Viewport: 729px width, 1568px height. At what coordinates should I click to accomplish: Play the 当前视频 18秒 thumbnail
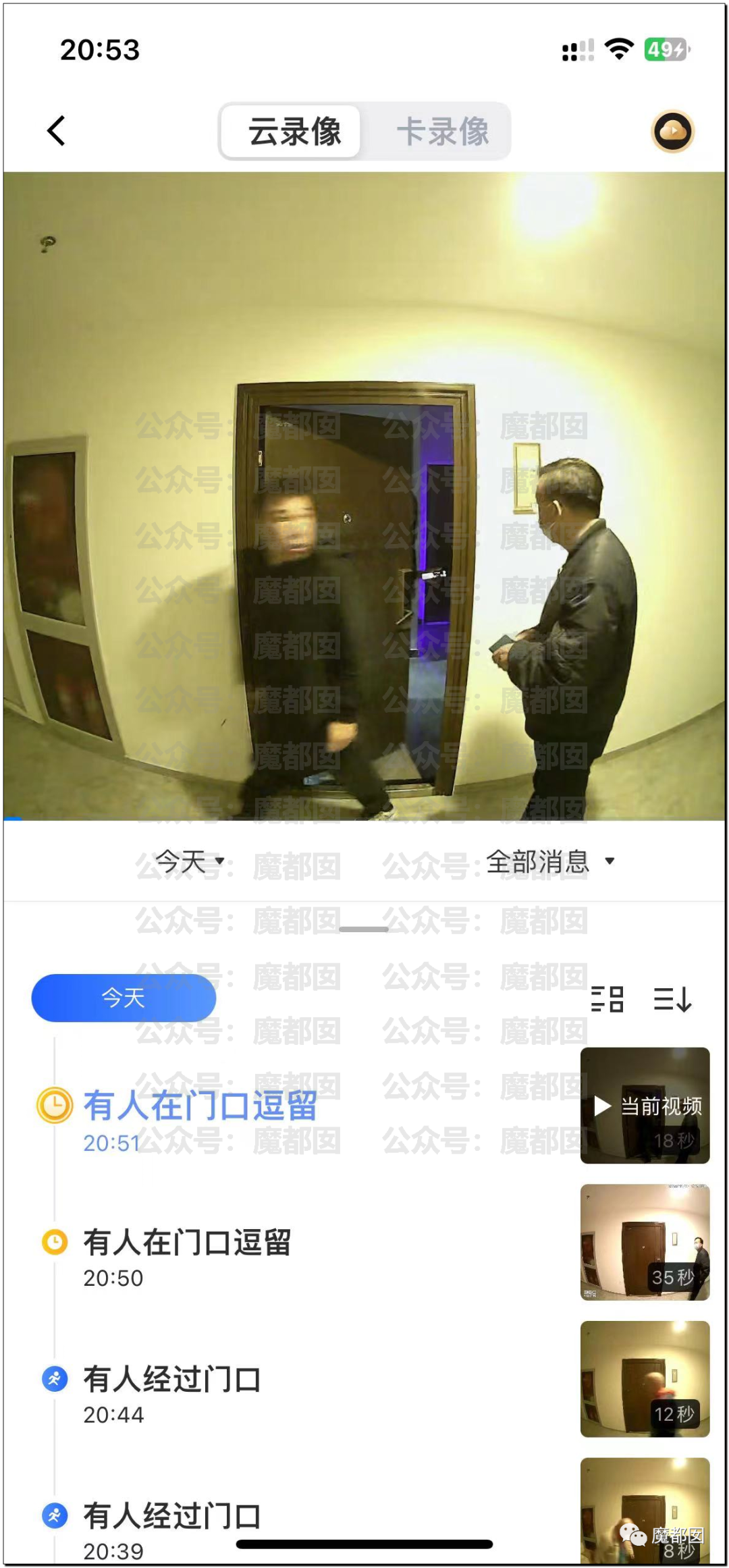(x=645, y=1106)
